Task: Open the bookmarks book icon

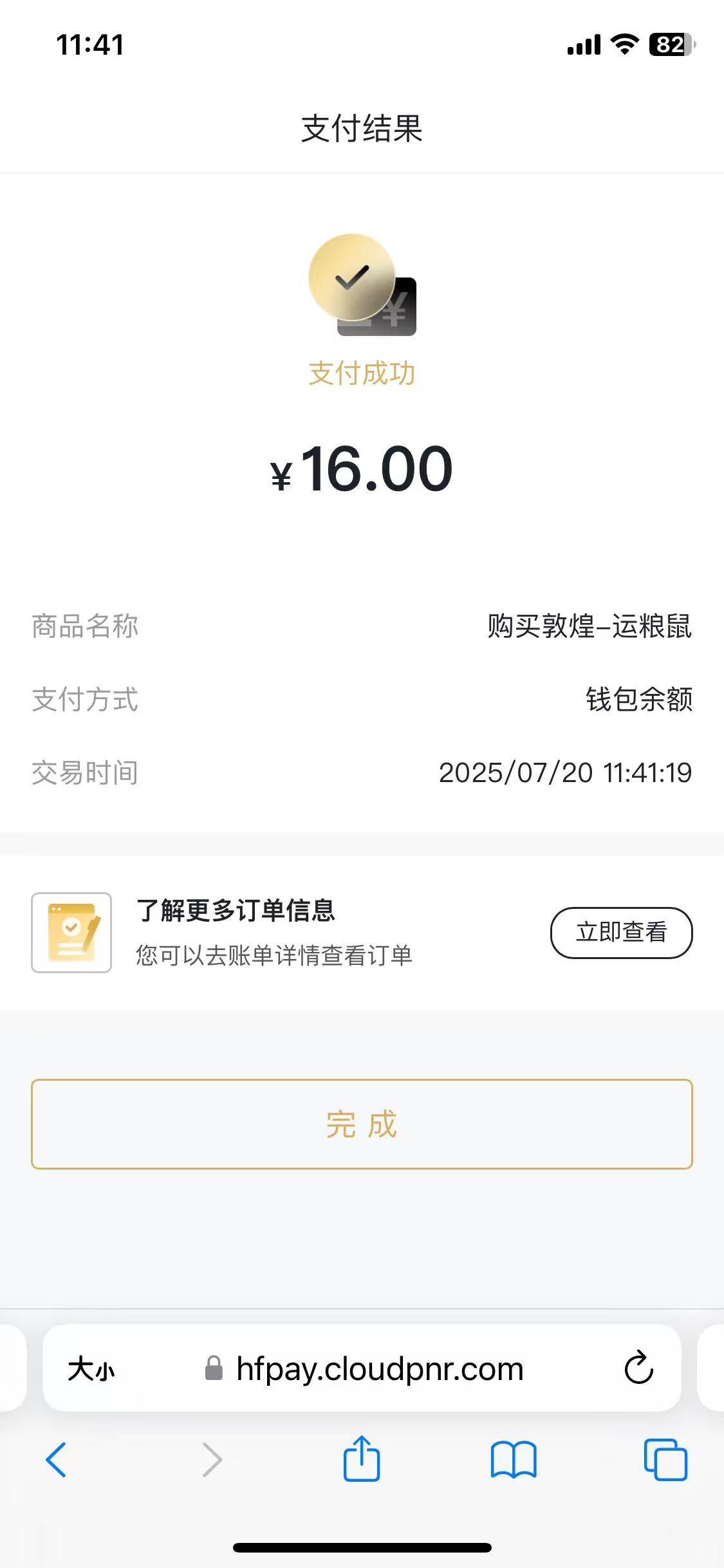Action: tap(513, 1459)
